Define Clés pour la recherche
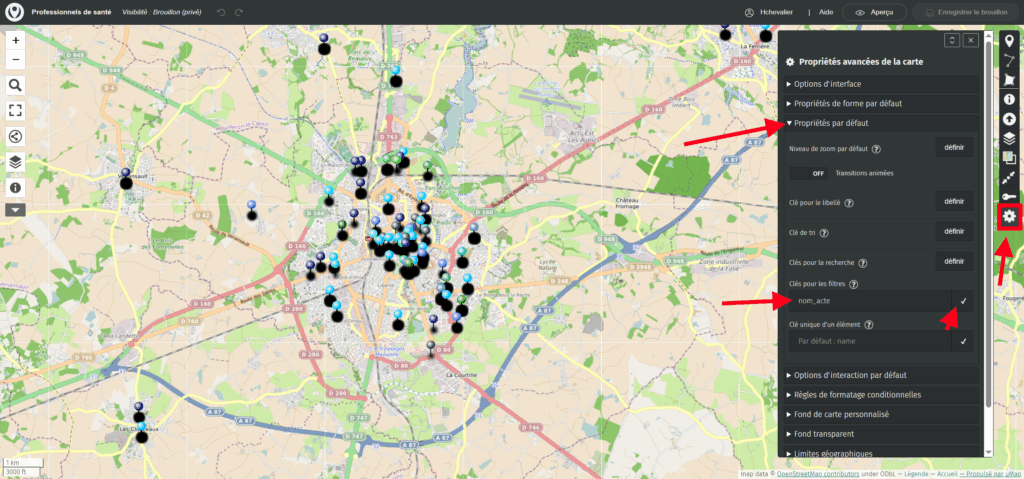1024x479 pixels. tap(954, 262)
